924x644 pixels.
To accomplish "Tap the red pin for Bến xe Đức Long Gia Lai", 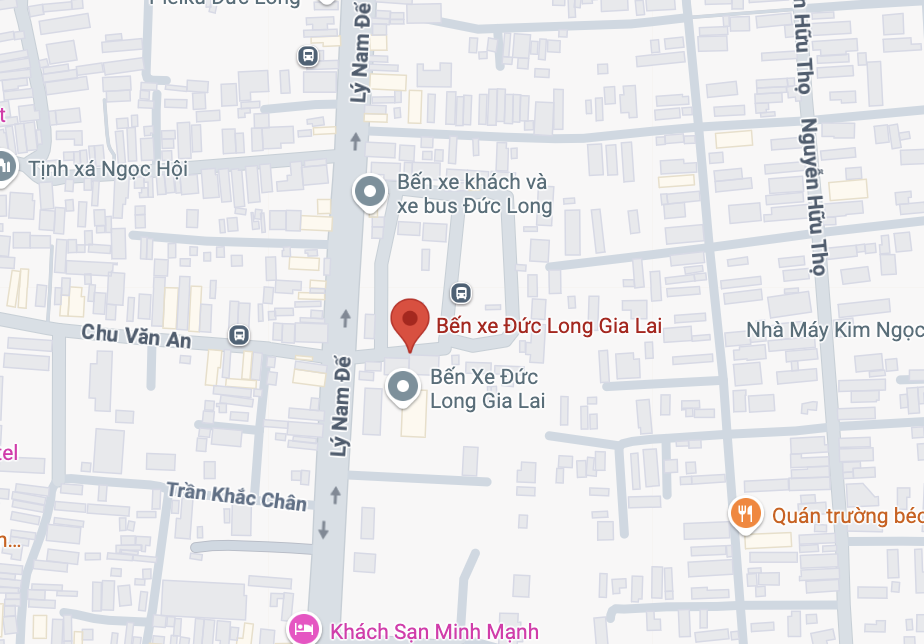I will (x=409, y=322).
